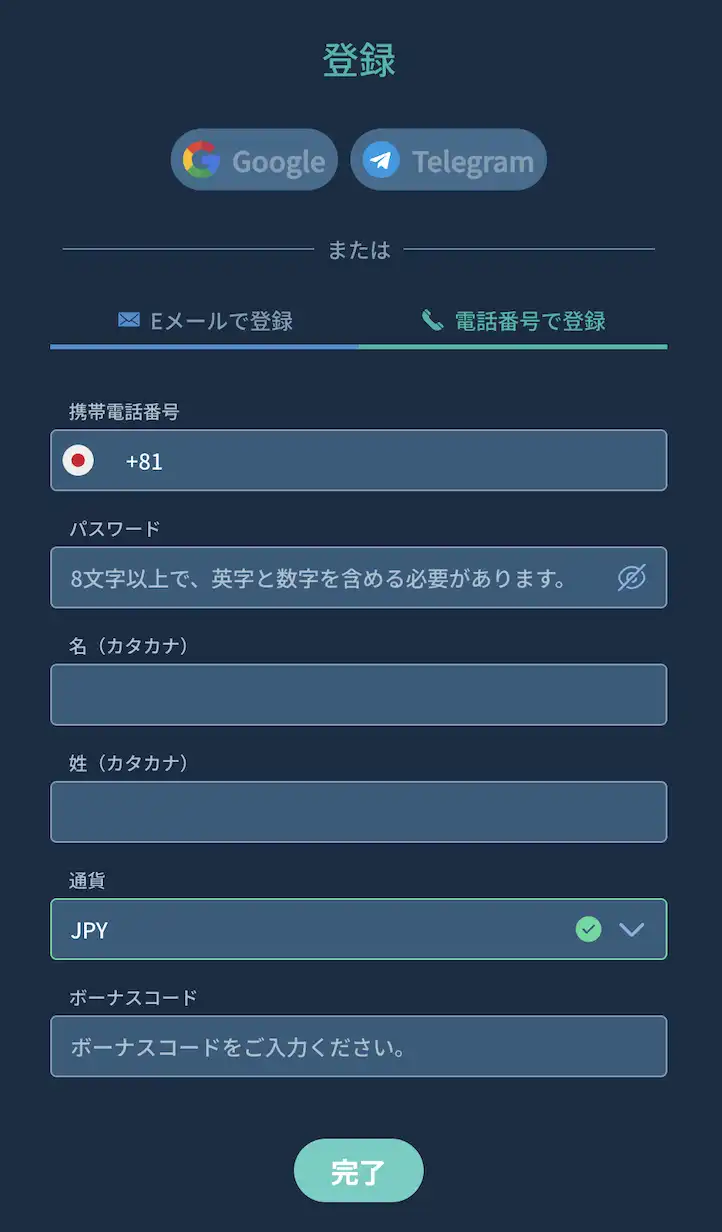Click the ボーナスコード input field
The height and width of the screenshot is (1232, 722).
[359, 1046]
